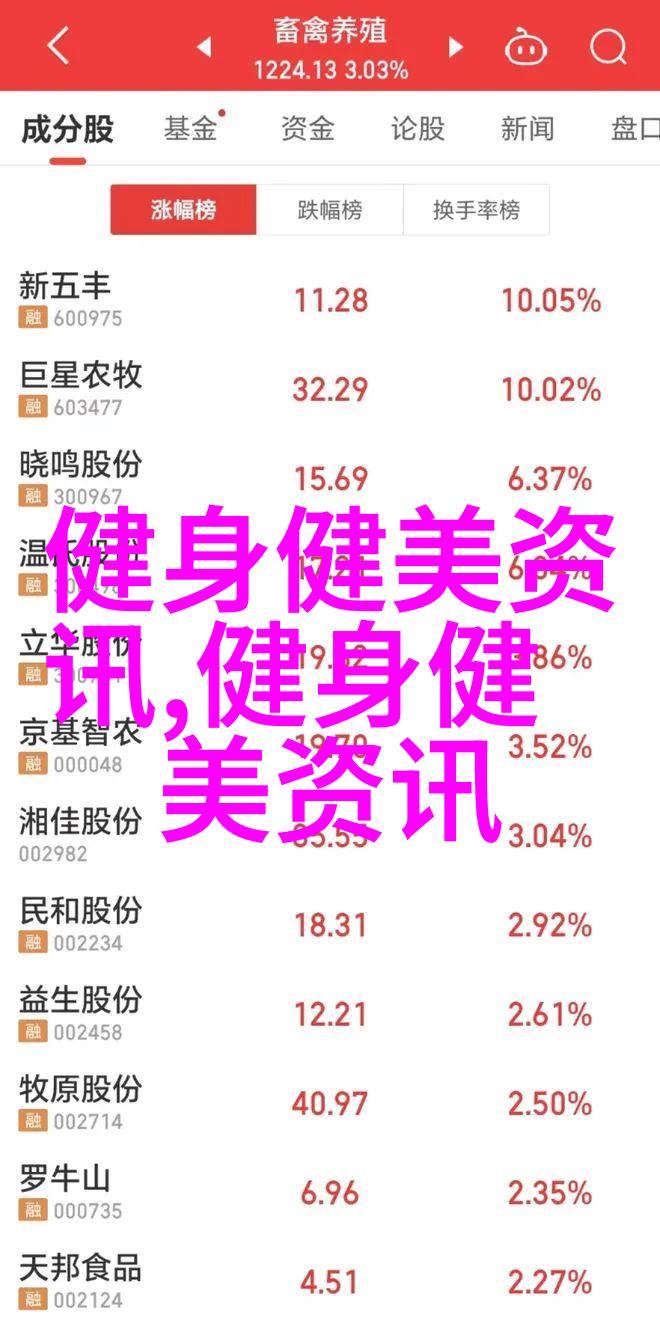Select the 换手率榜 ranking

(475, 210)
